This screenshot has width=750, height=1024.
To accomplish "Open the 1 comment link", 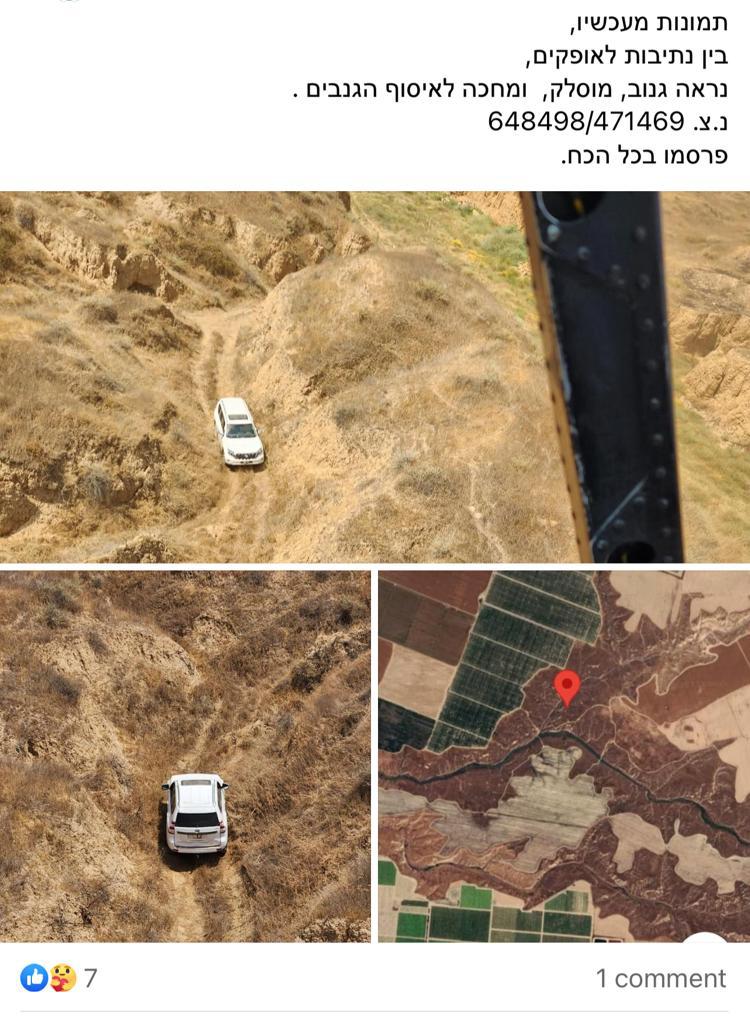I will coord(660,978).
